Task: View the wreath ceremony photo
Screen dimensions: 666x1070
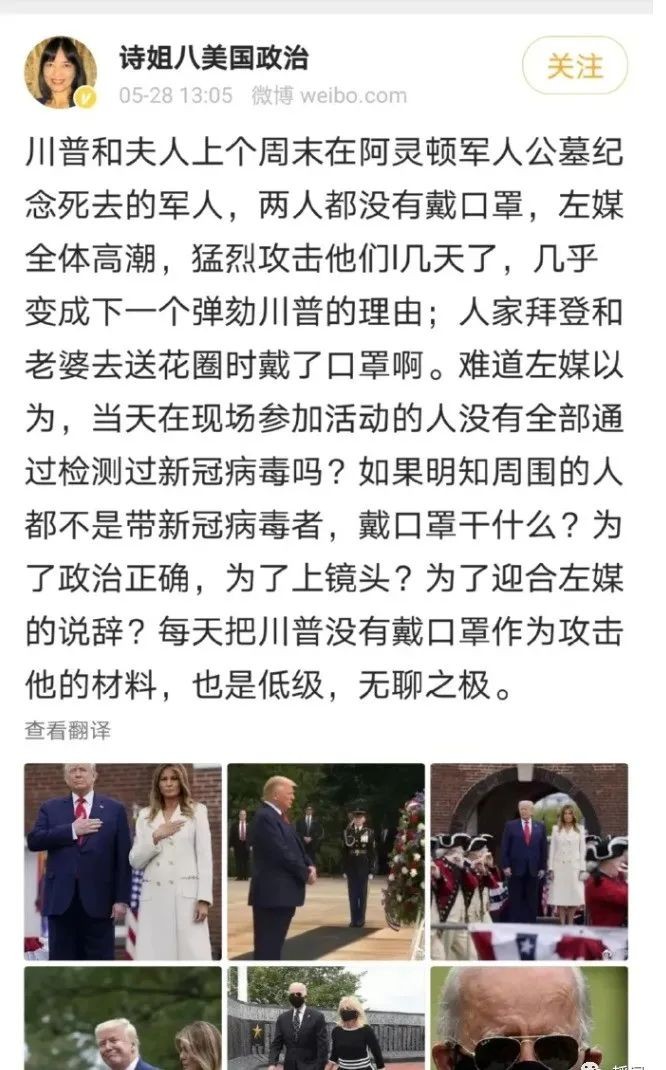Action: 326,861
